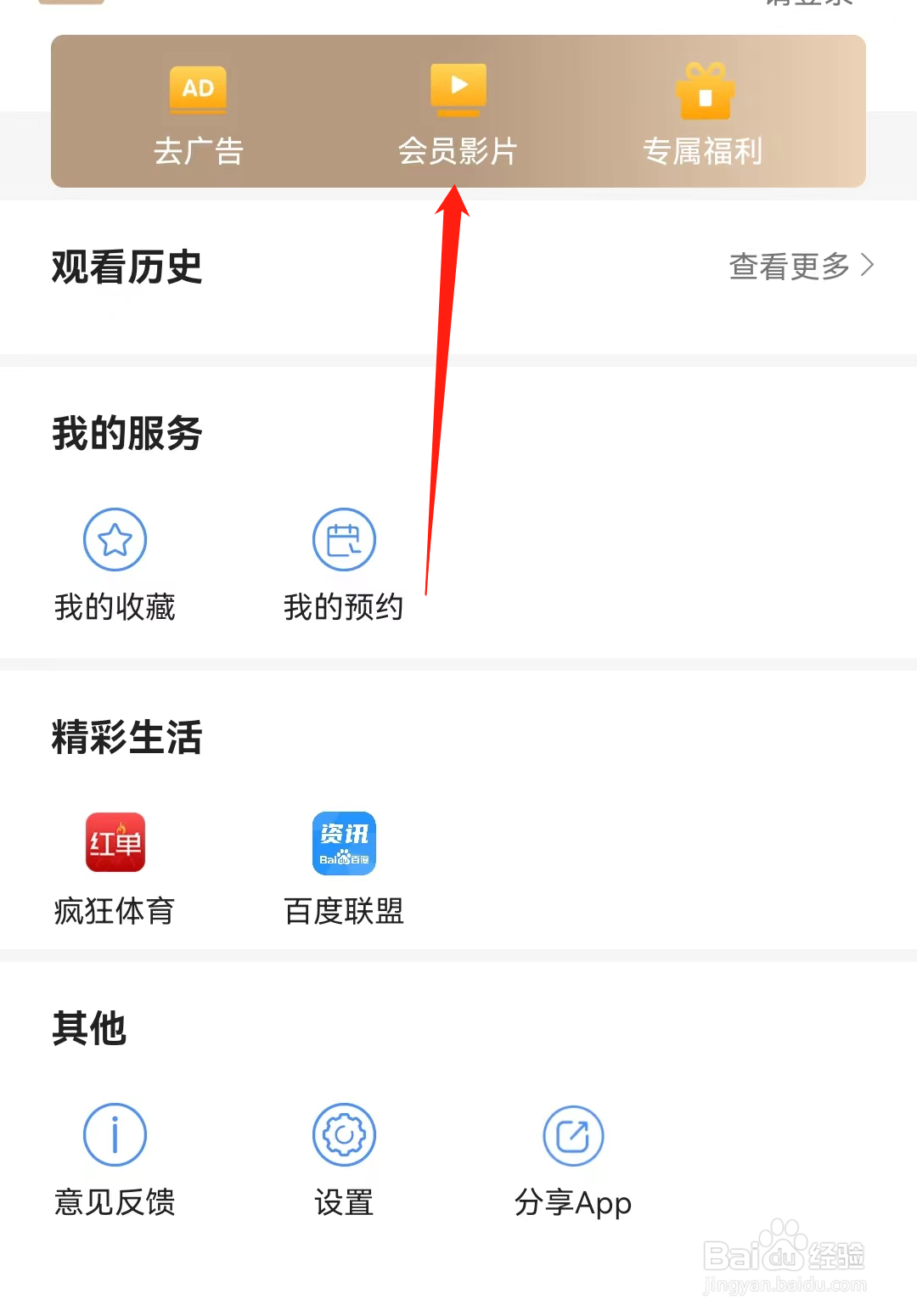917x1316 pixels.
Task: Open 我的预约 calendar icon
Action: pyautogui.click(x=343, y=539)
